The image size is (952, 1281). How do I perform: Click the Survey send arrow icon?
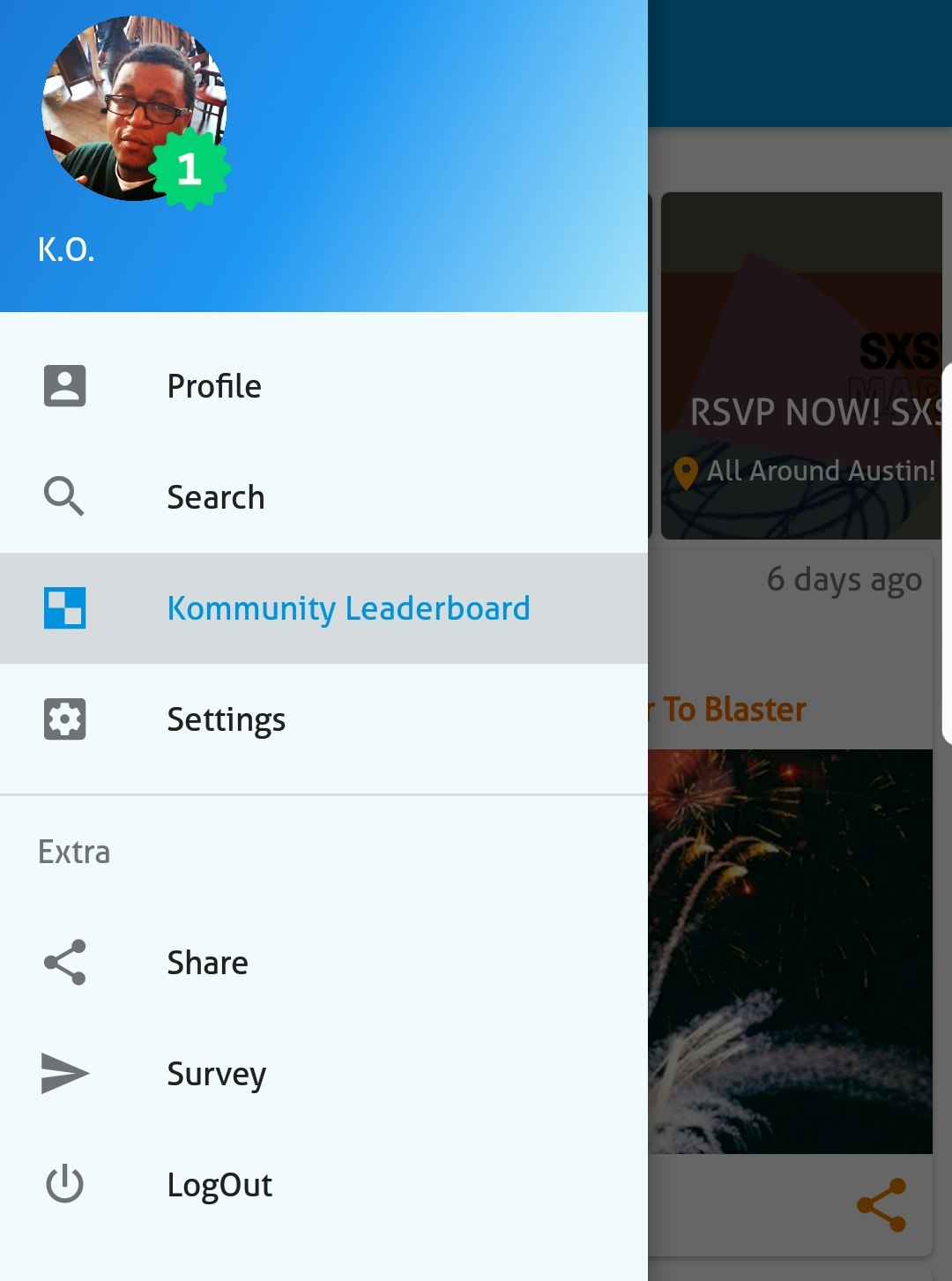(x=63, y=1074)
